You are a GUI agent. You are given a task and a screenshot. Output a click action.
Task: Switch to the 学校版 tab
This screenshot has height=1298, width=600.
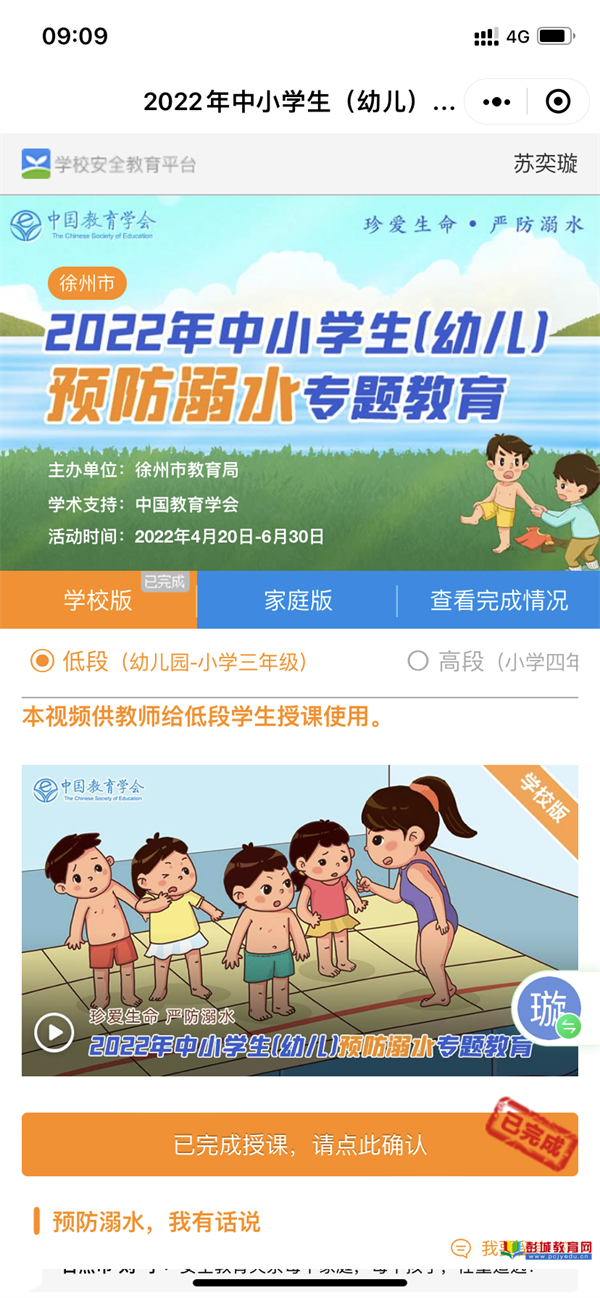click(98, 600)
